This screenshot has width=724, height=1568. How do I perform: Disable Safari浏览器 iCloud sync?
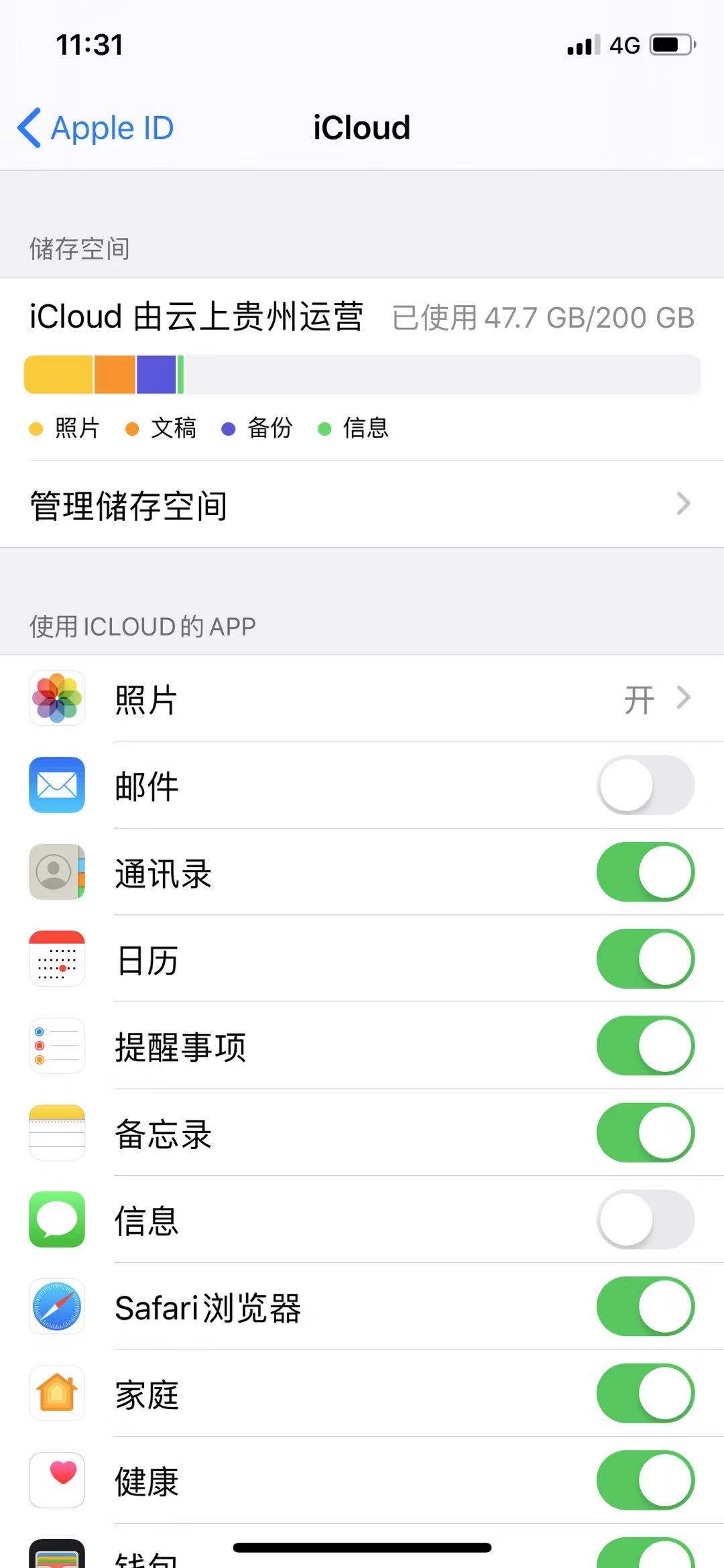pyautogui.click(x=645, y=1306)
